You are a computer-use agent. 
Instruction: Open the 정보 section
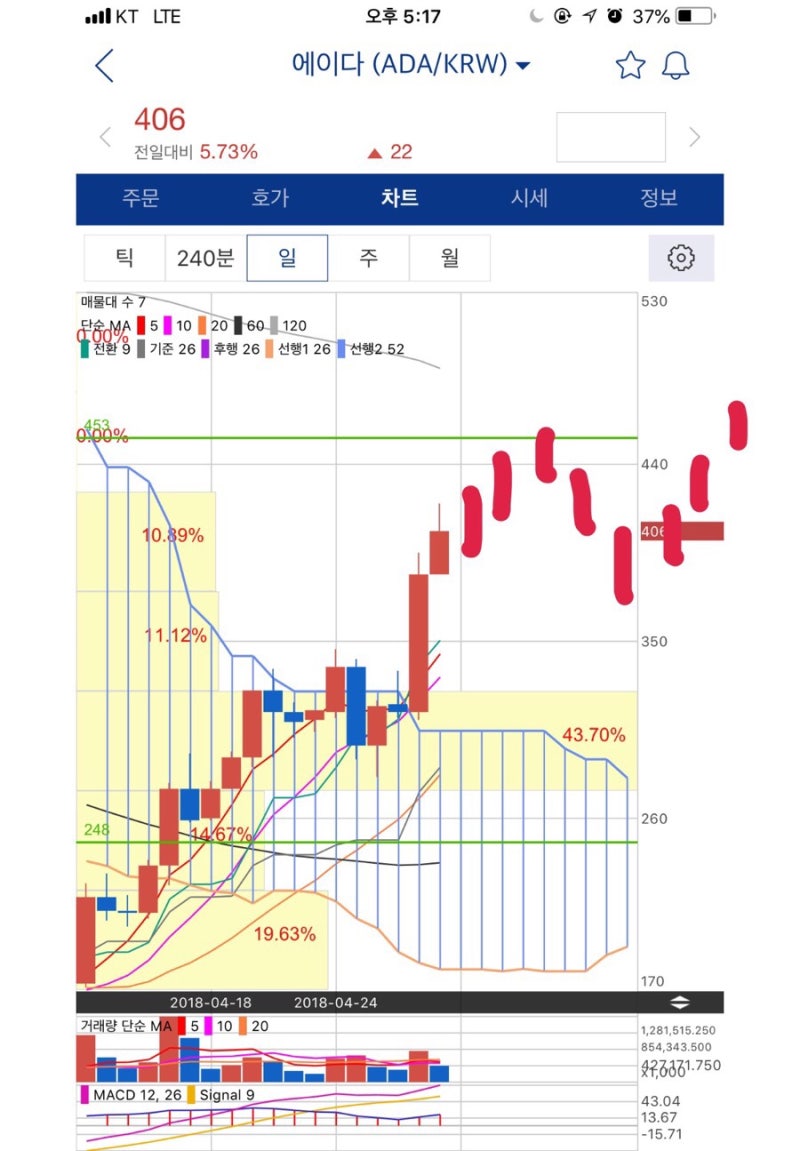[x=659, y=198]
